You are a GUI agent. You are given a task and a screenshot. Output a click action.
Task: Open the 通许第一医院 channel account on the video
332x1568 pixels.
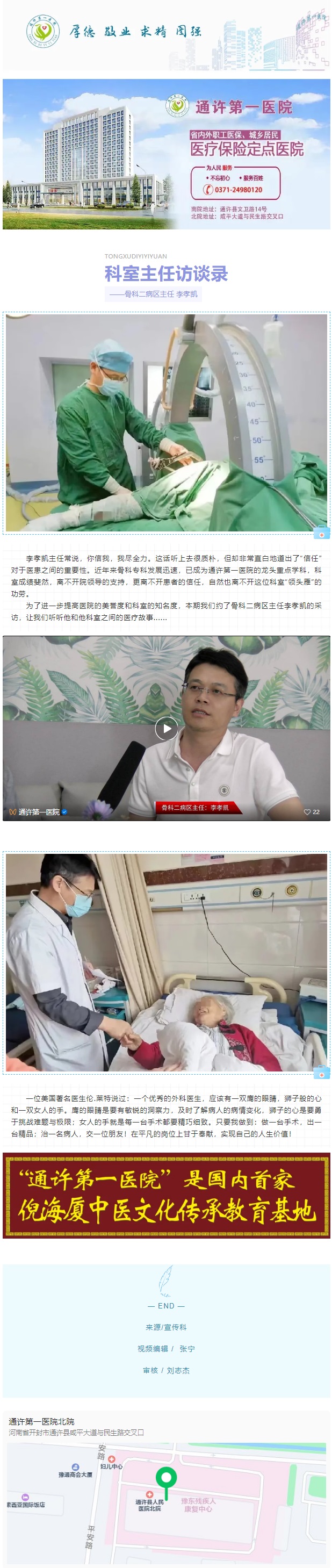coord(38,812)
